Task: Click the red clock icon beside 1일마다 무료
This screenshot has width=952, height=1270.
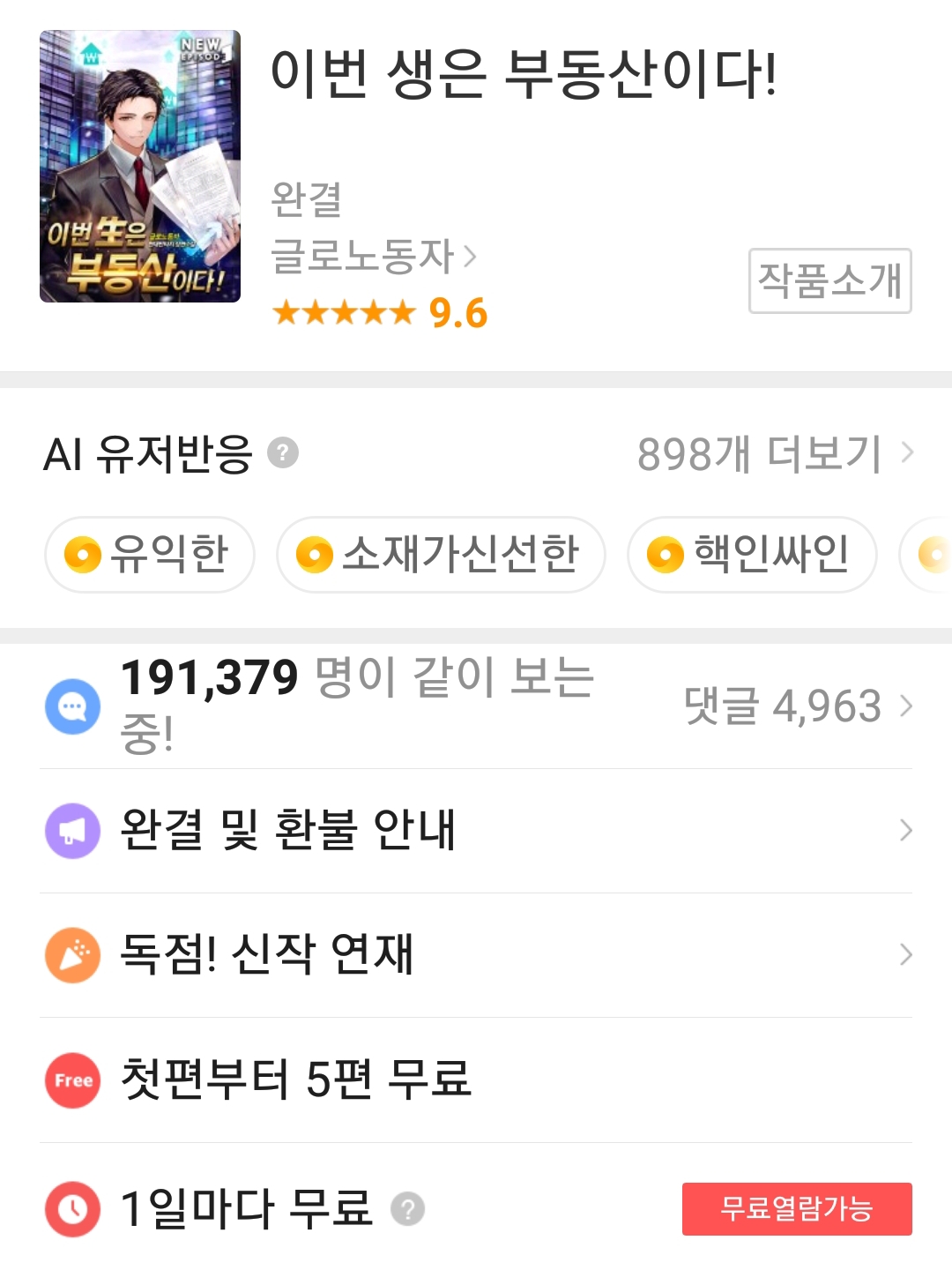Action: 72,1207
